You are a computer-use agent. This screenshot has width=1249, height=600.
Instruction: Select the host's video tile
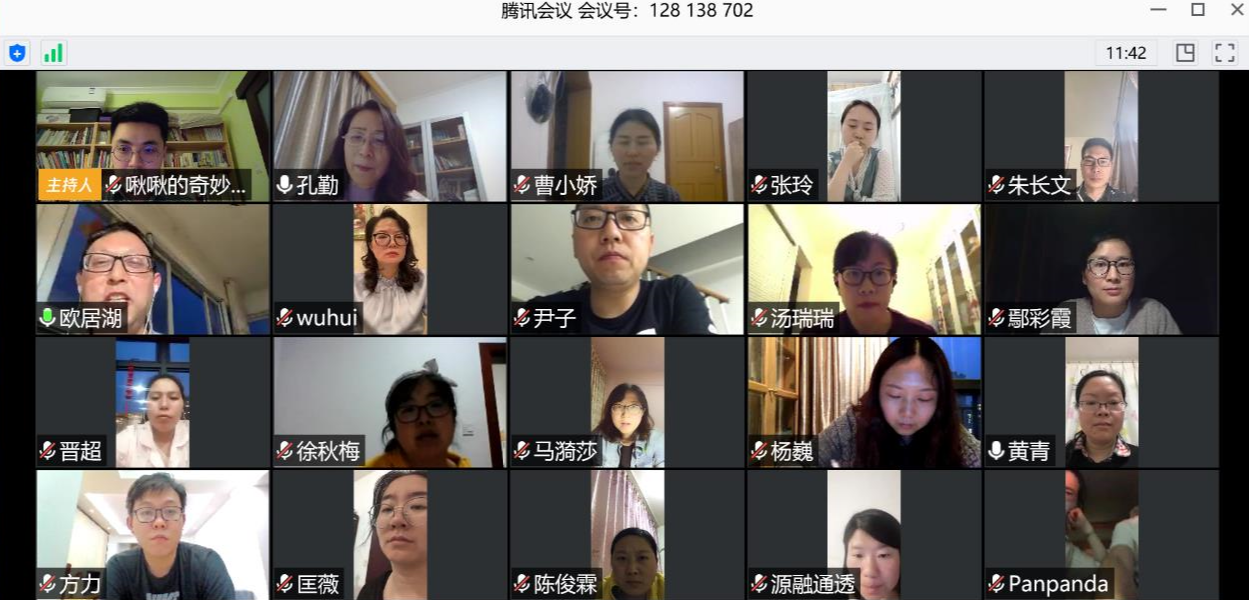click(x=153, y=135)
